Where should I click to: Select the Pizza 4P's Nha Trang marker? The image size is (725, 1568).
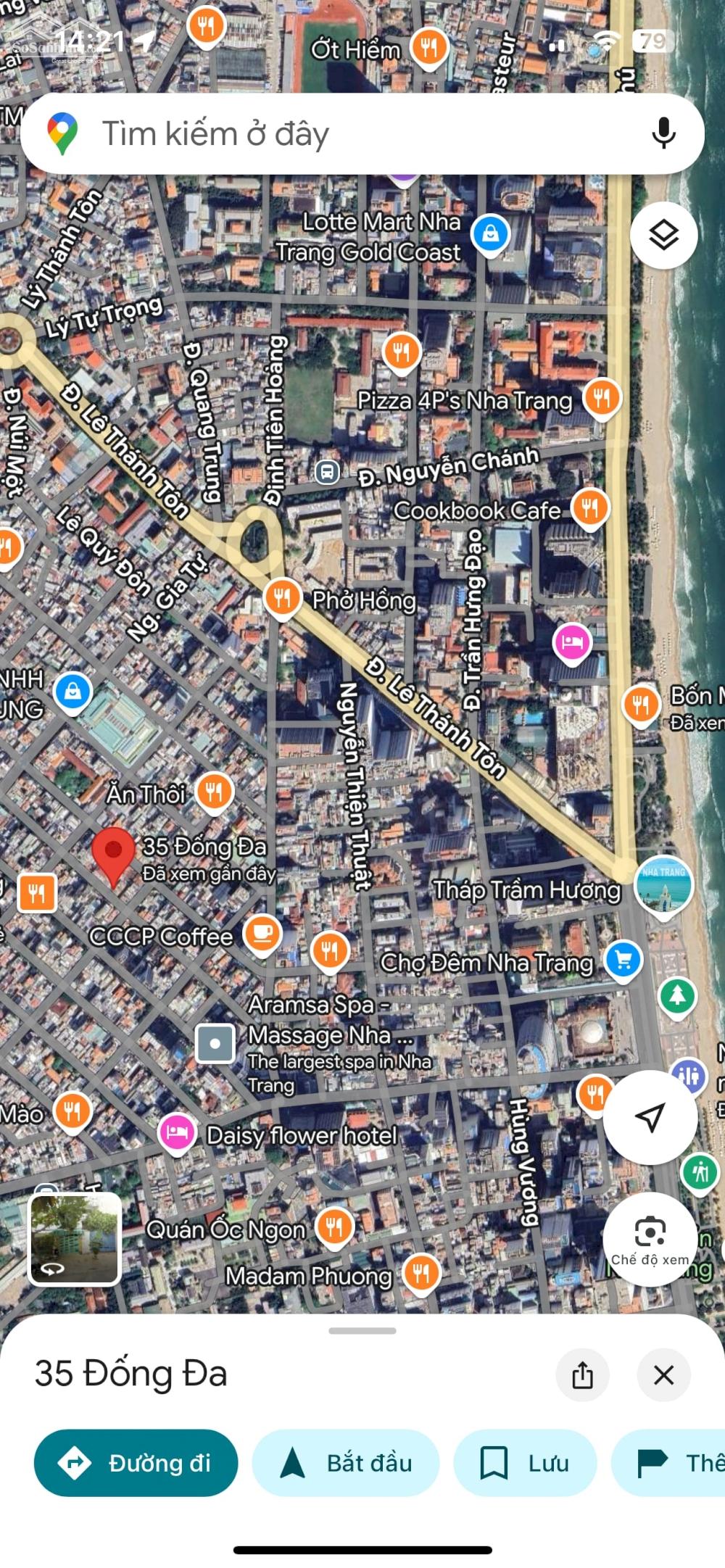click(602, 398)
